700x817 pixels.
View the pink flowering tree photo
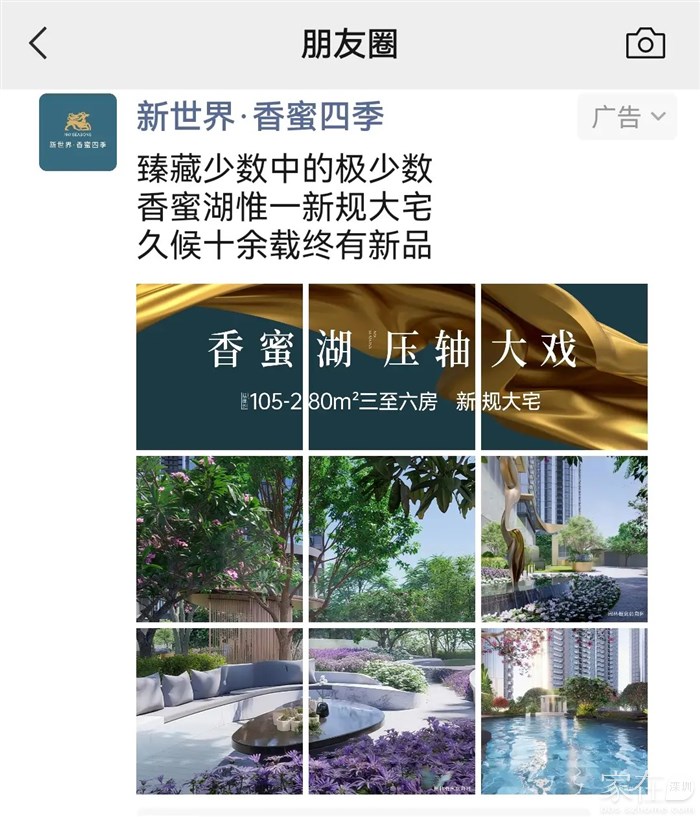point(220,539)
